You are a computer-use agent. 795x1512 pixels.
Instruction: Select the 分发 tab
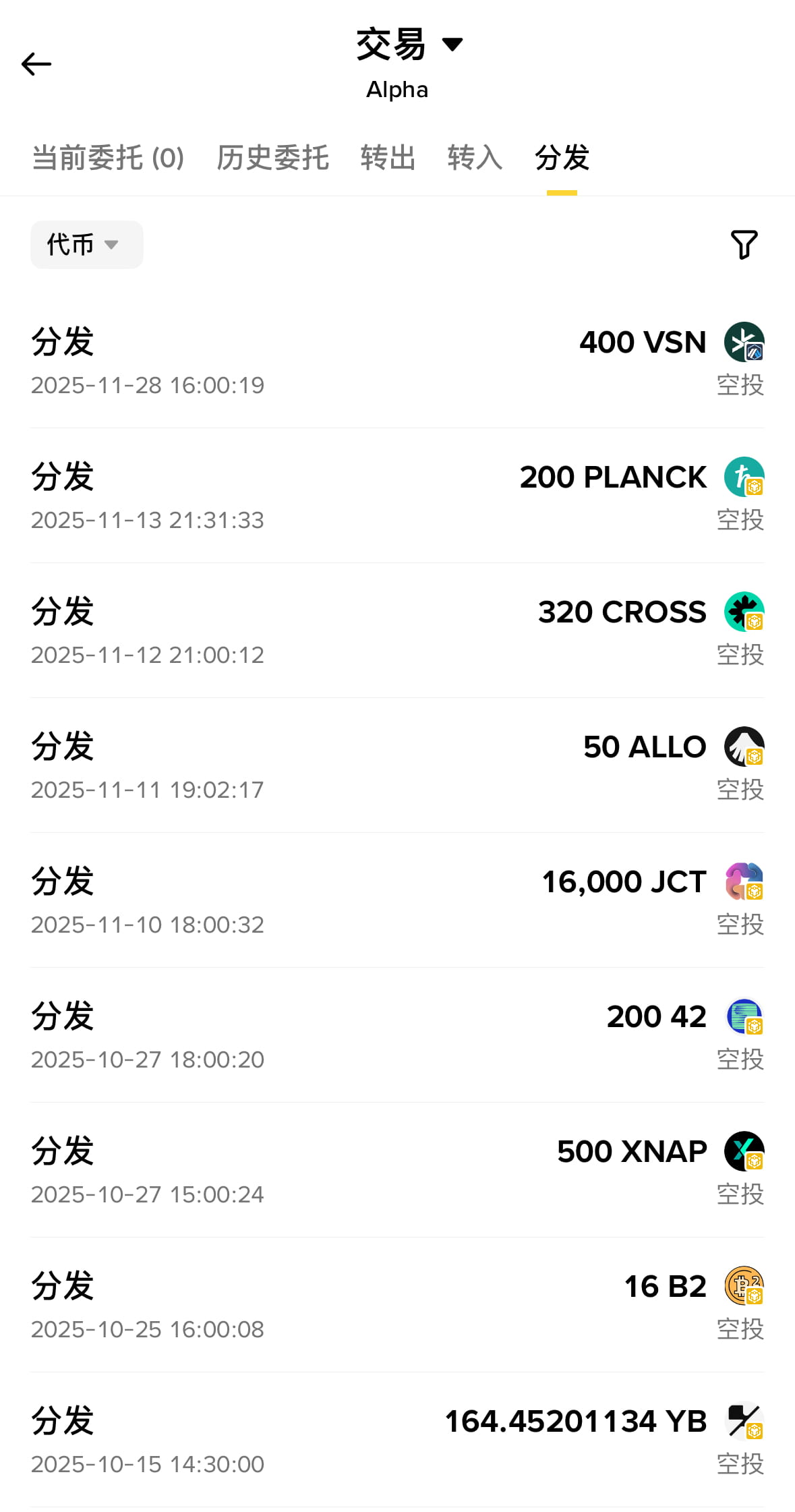click(562, 158)
